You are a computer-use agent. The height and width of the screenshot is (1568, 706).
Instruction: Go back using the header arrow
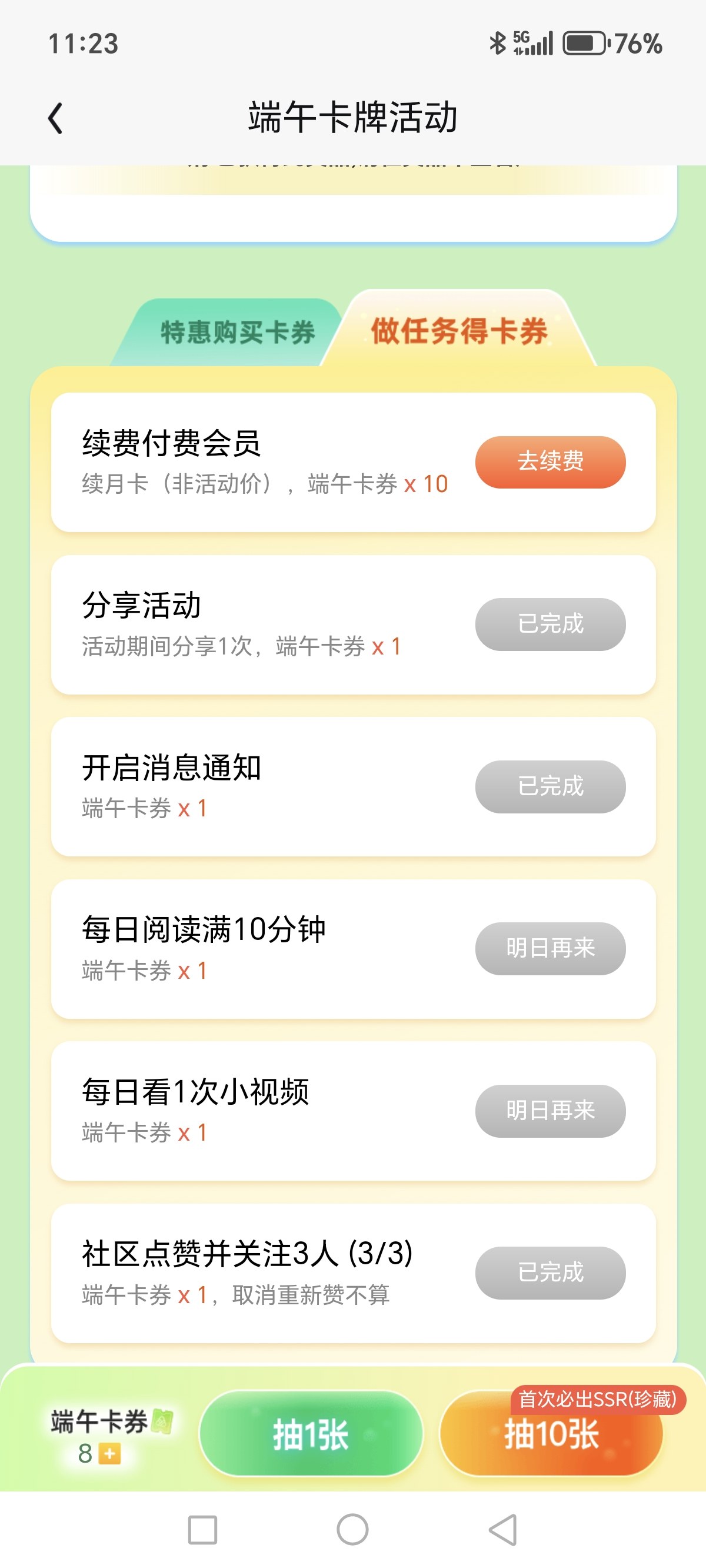tap(55, 118)
